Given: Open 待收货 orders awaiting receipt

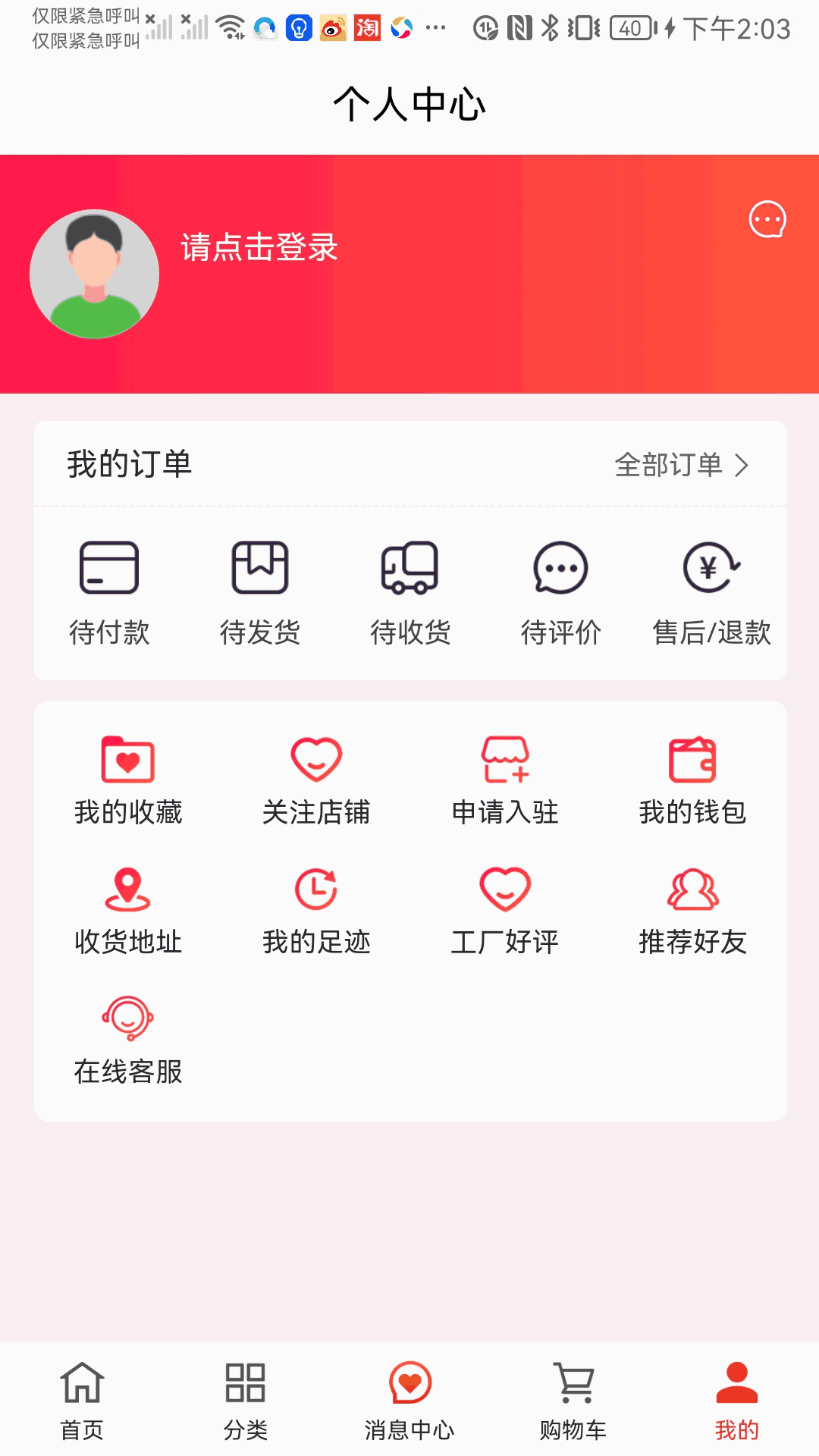Looking at the screenshot, I should pos(410,591).
